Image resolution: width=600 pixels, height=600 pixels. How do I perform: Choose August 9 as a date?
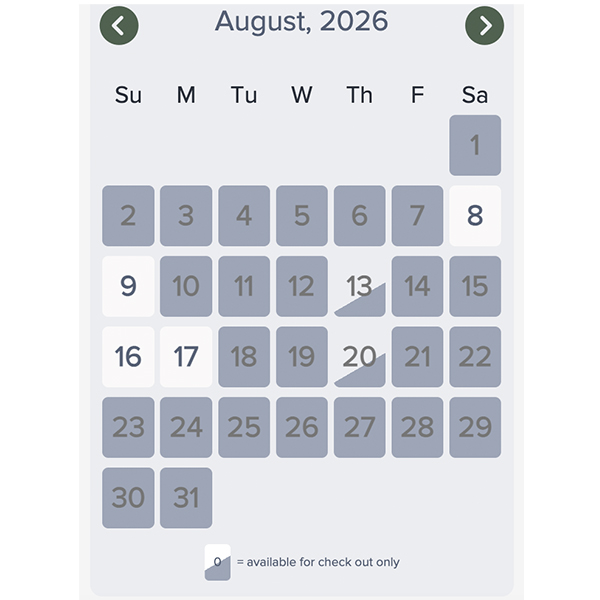[x=128, y=287]
